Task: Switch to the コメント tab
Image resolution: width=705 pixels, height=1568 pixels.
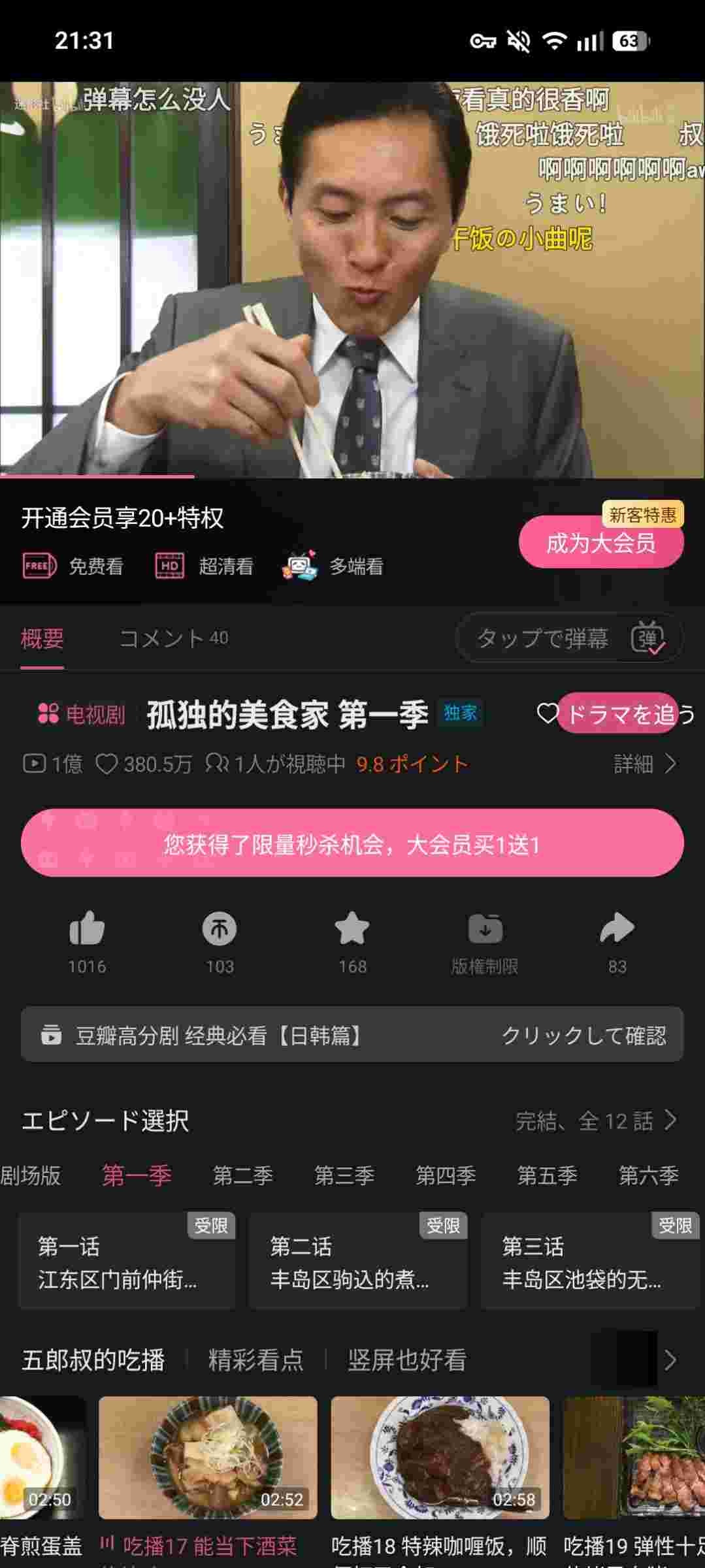Action: (x=173, y=638)
